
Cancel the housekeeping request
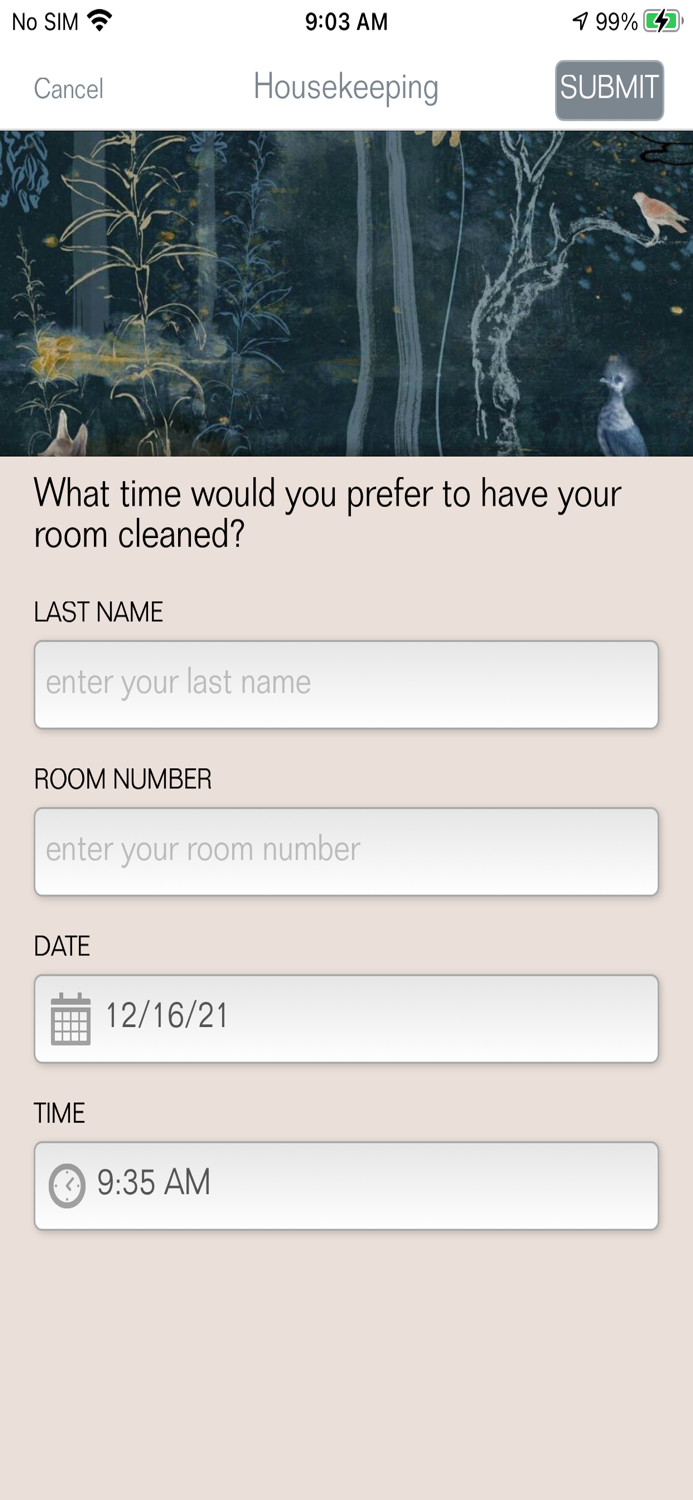(68, 89)
